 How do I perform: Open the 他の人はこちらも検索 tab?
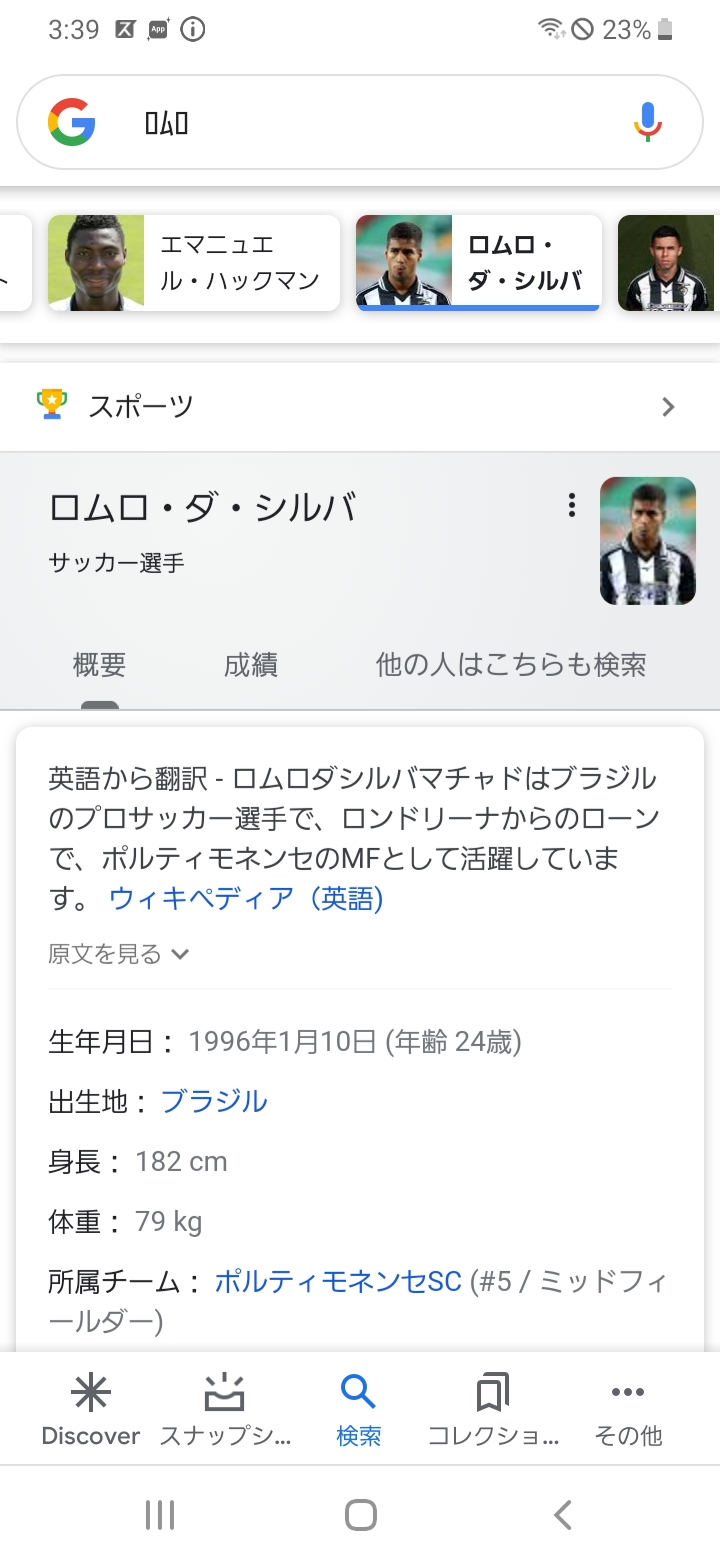pos(510,664)
